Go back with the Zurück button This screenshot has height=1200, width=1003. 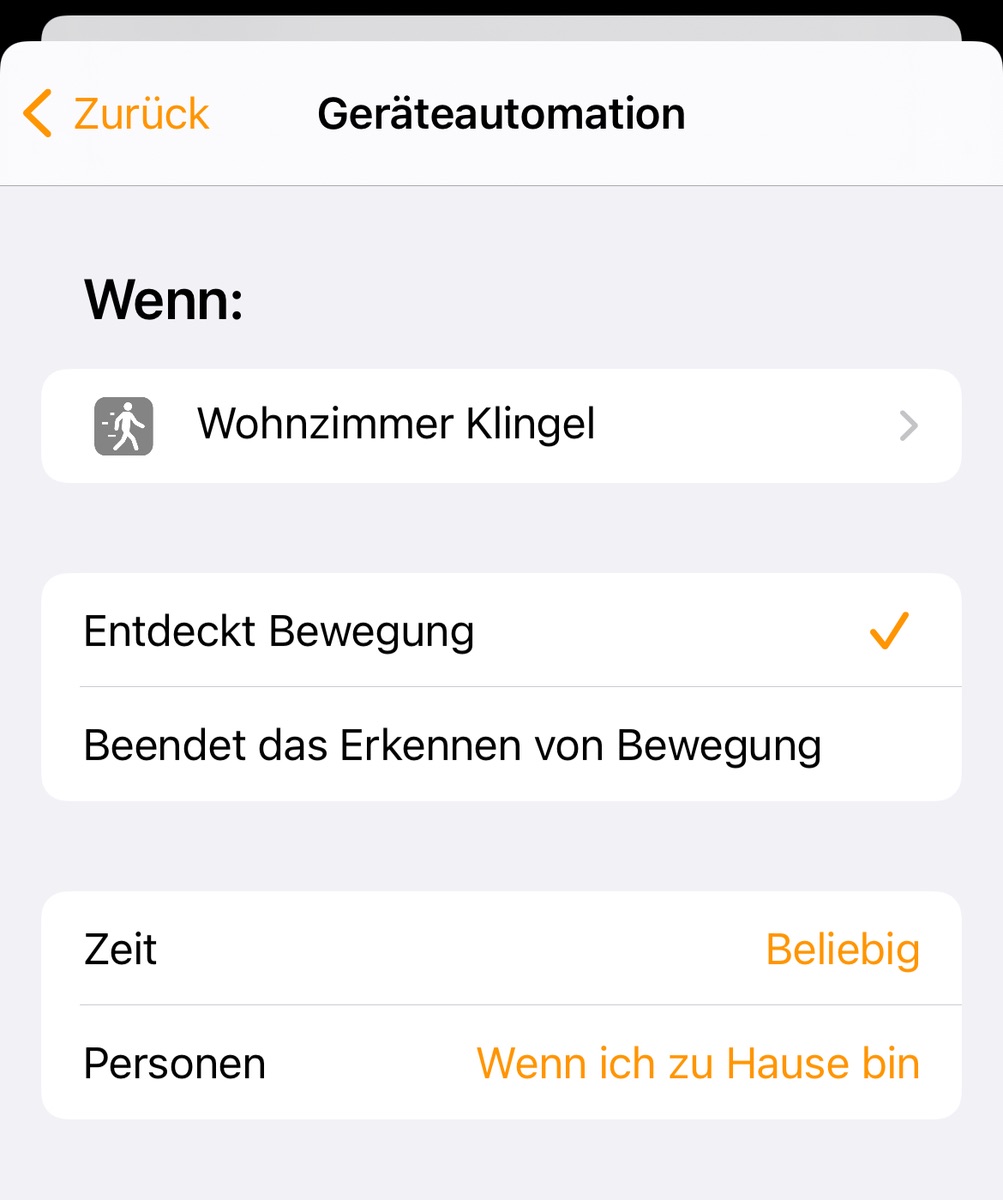coord(118,114)
